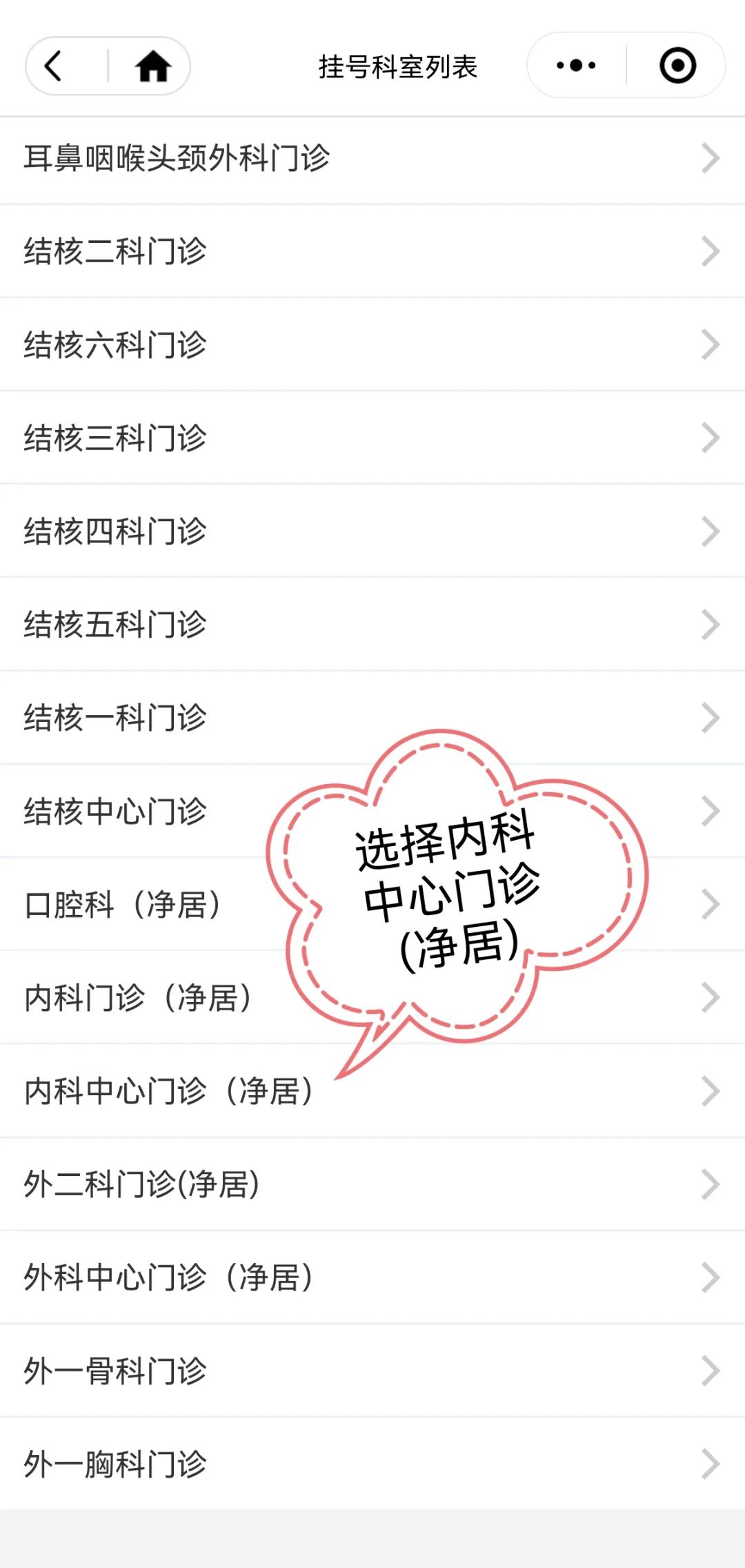
Task: Open 口腔科（净居） department
Action: tap(124, 905)
